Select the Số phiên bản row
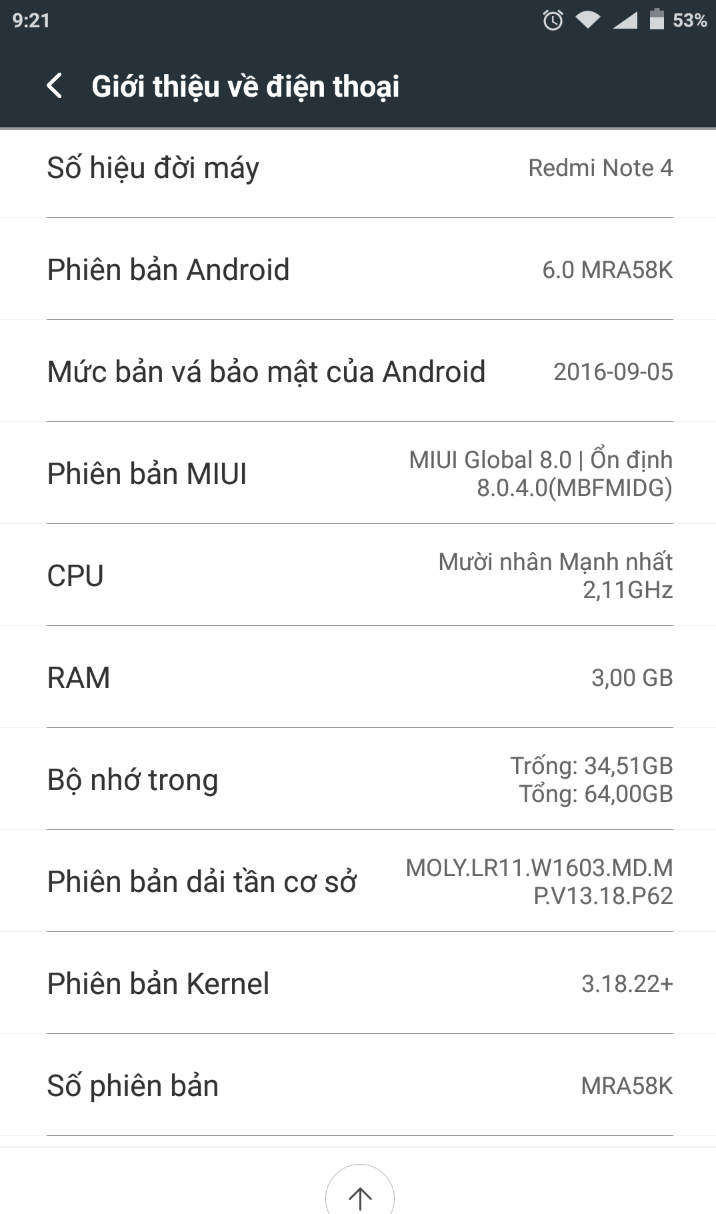 pos(358,1086)
